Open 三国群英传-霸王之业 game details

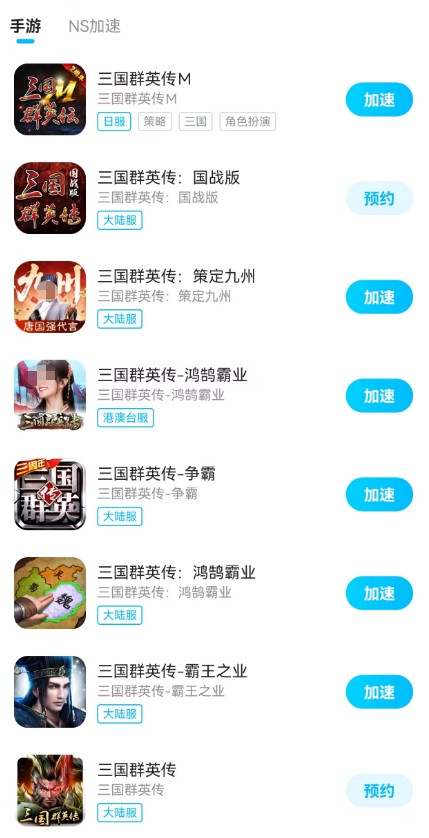[214, 692]
